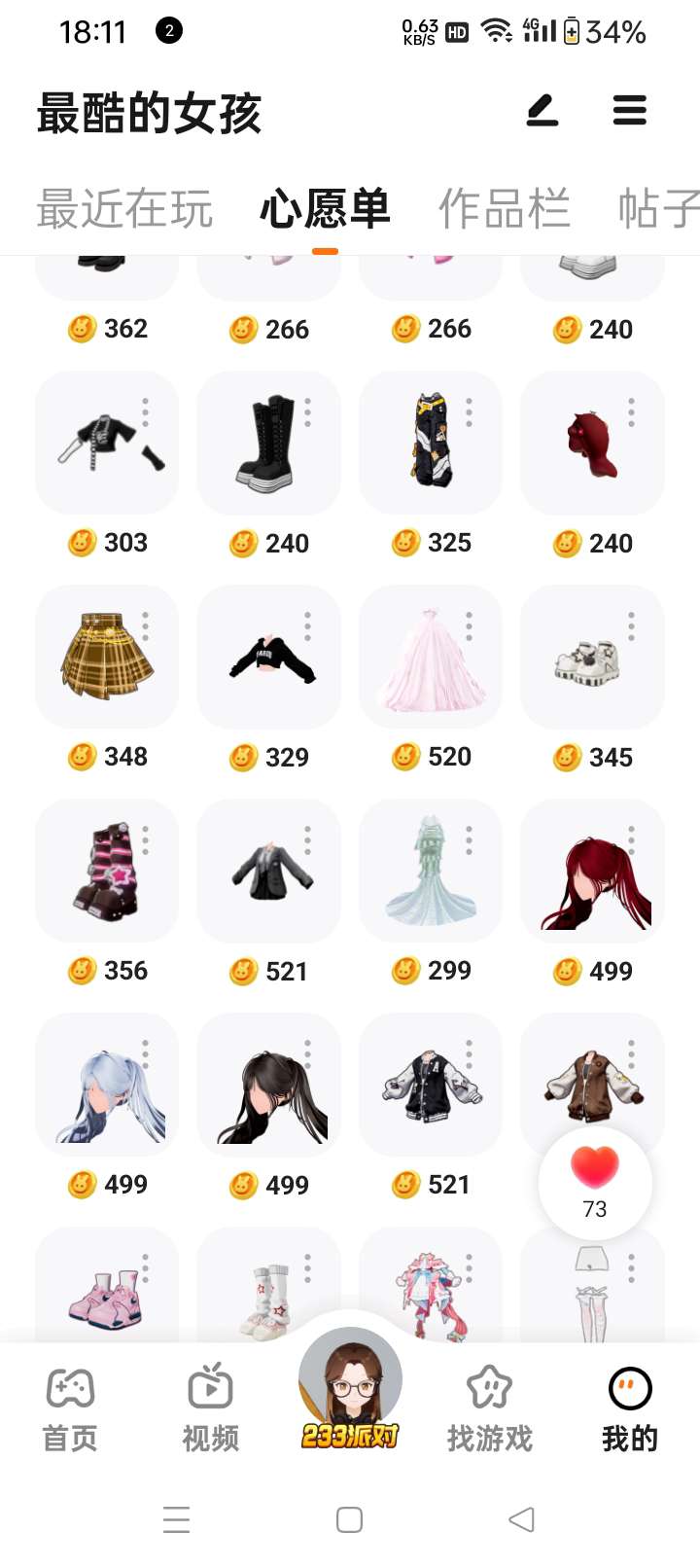Open the pink gown priced 520
The height and width of the screenshot is (1568, 700).
(431, 657)
